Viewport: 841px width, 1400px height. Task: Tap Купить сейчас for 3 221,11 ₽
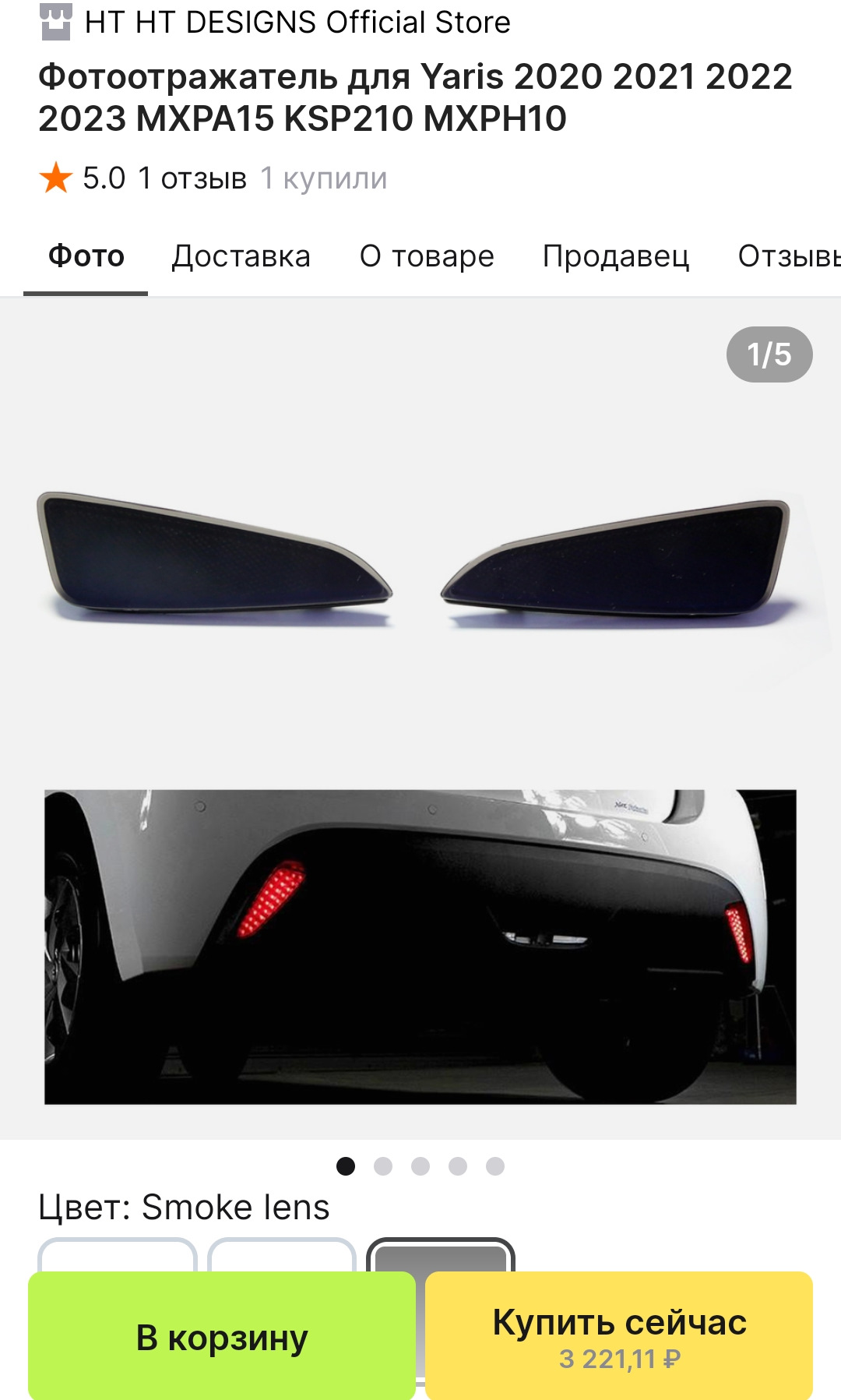pos(619,1337)
